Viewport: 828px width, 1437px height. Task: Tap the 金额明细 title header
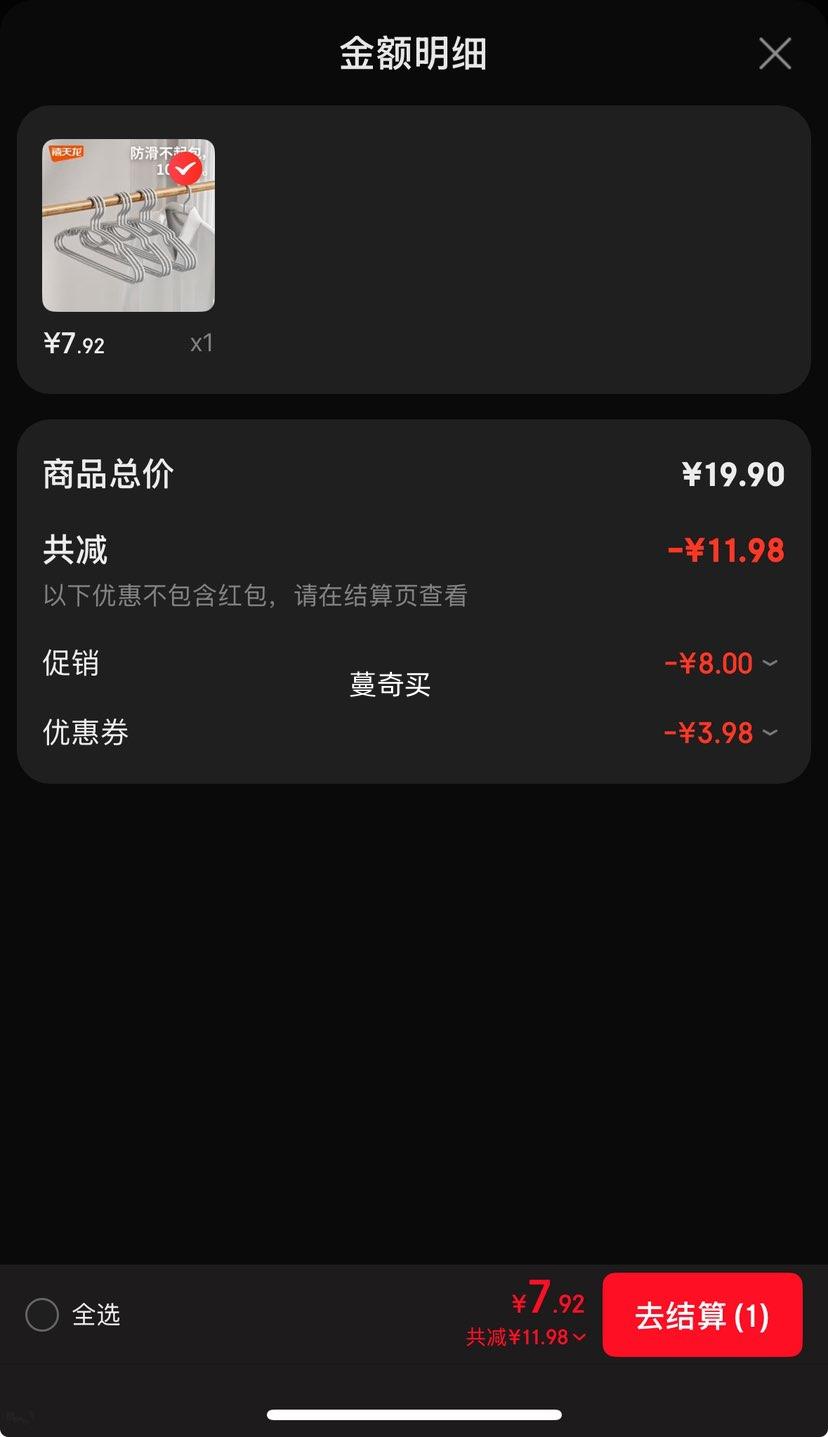[414, 53]
